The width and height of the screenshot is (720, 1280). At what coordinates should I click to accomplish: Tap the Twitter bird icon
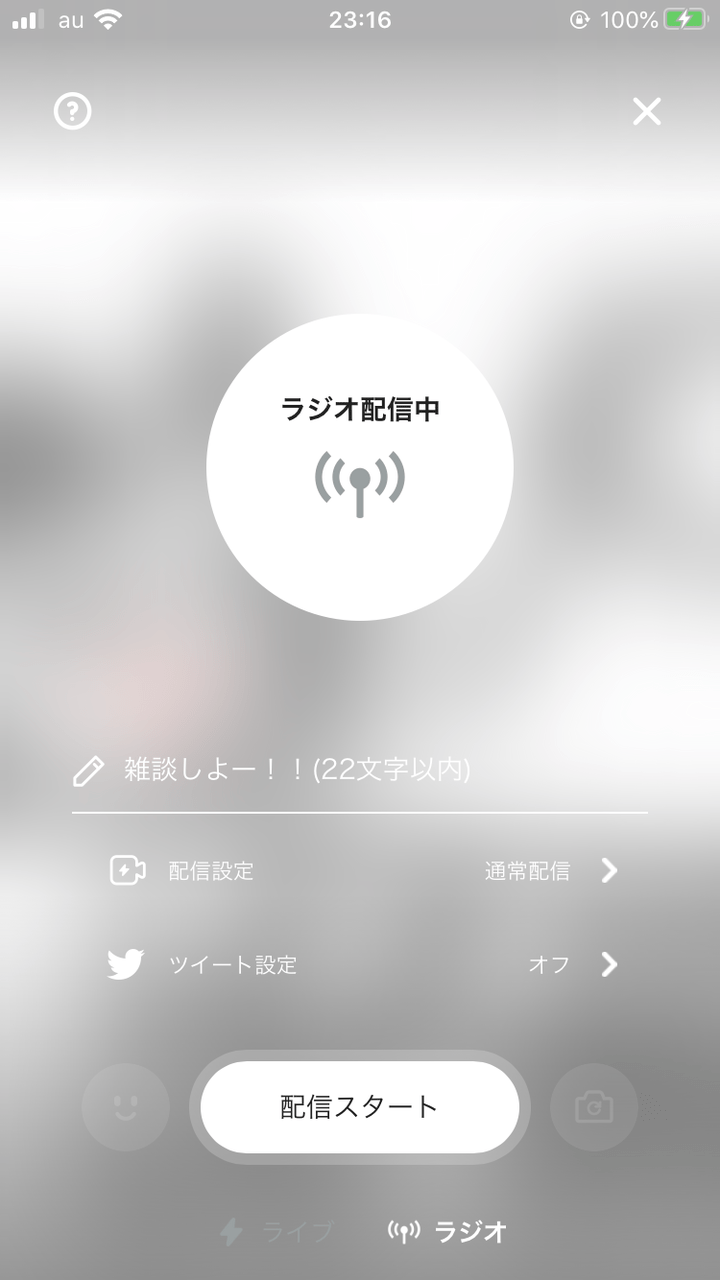[x=125, y=964]
